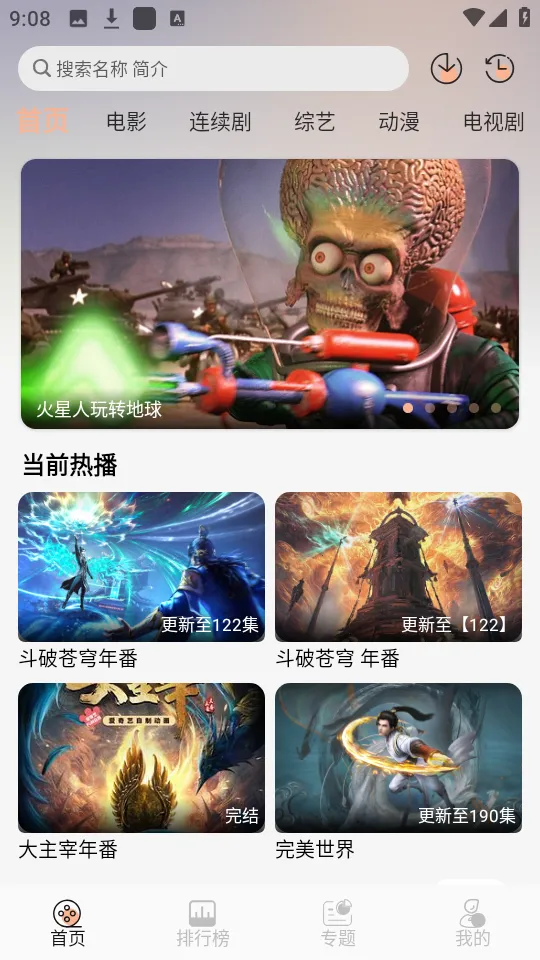Open the search box 搜索名称 简介
This screenshot has width=540, height=960.
click(213, 69)
